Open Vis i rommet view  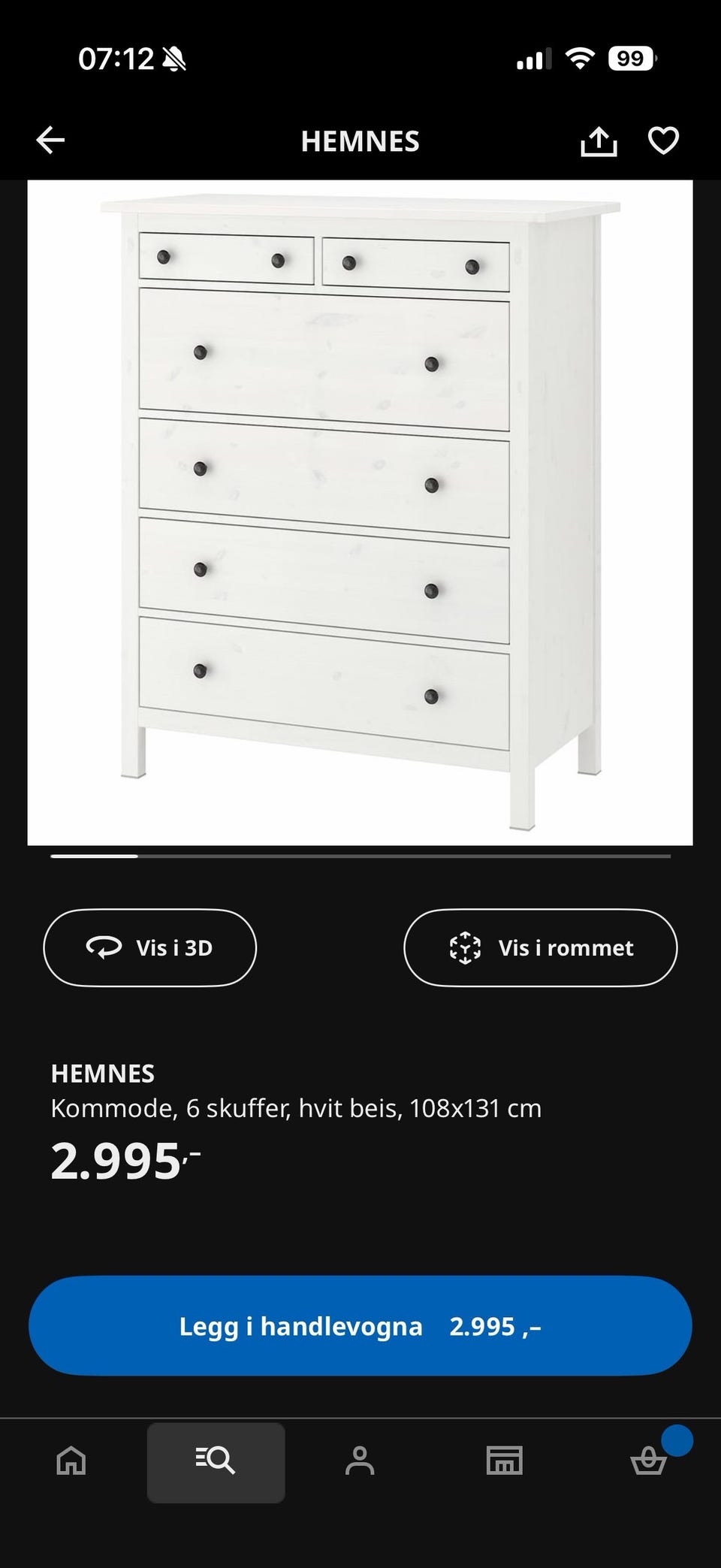540,948
